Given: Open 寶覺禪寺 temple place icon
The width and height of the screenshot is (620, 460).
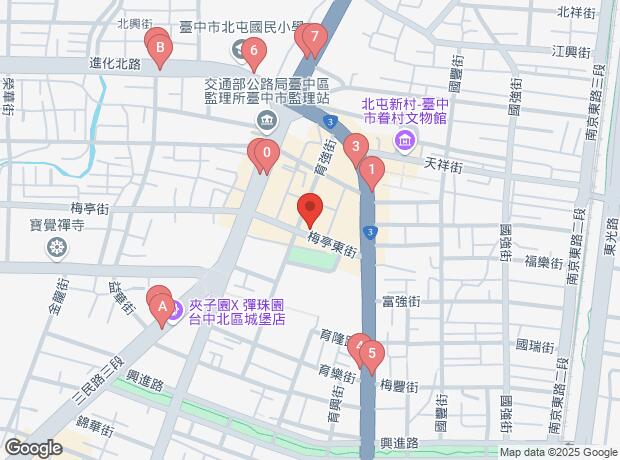Looking at the screenshot, I should pyautogui.click(x=57, y=245).
